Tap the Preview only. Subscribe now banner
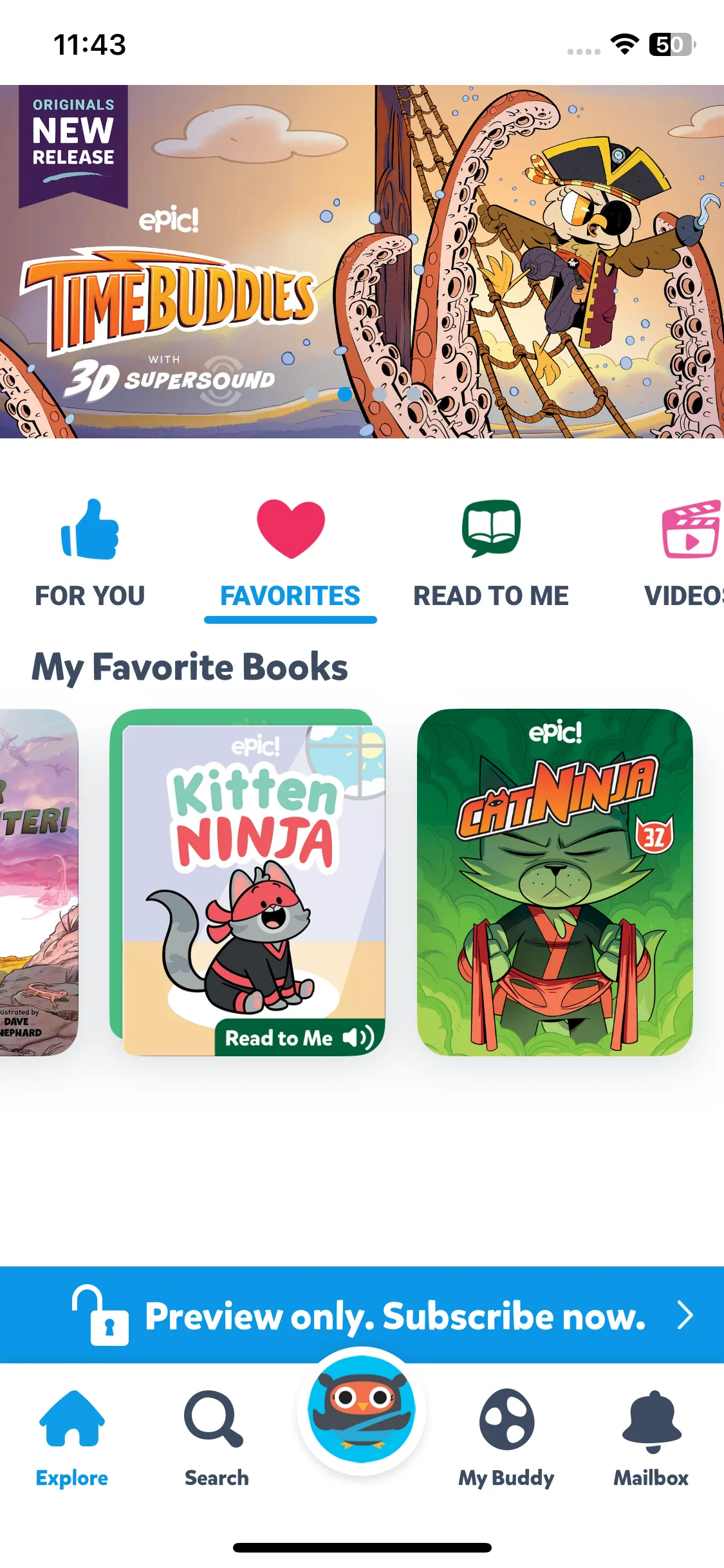Image resolution: width=724 pixels, height=1568 pixels. pyautogui.click(x=362, y=1315)
